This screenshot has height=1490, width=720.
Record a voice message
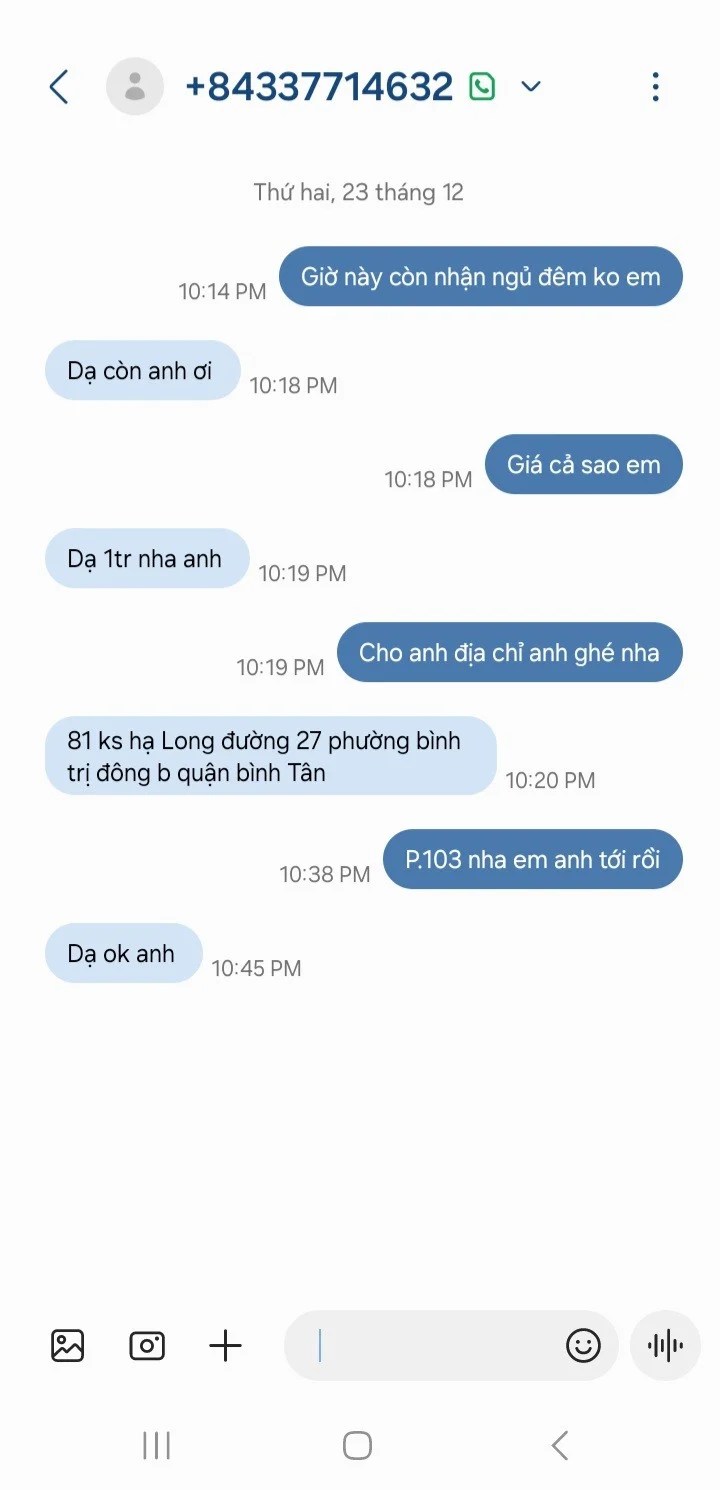coord(665,1346)
